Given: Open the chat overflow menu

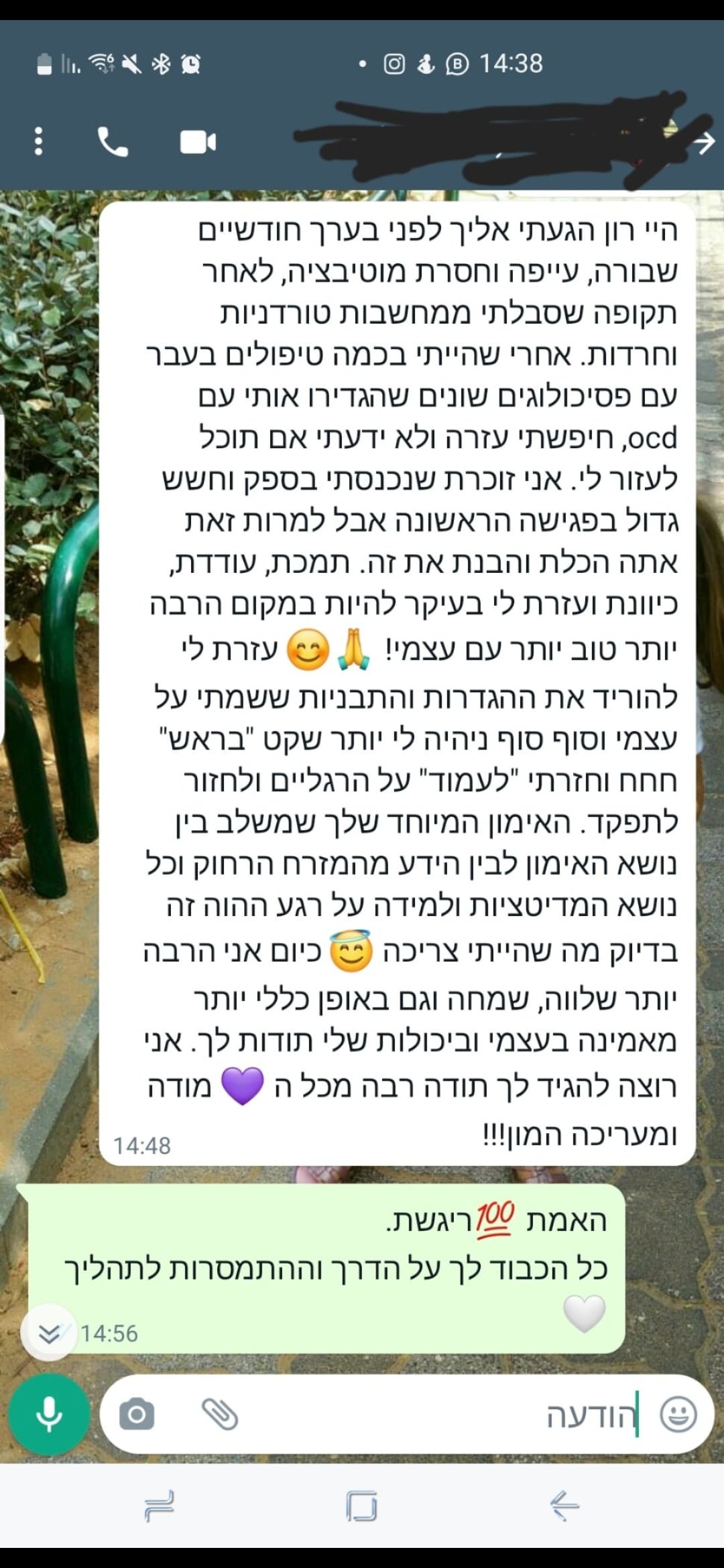Looking at the screenshot, I should 38,141.
